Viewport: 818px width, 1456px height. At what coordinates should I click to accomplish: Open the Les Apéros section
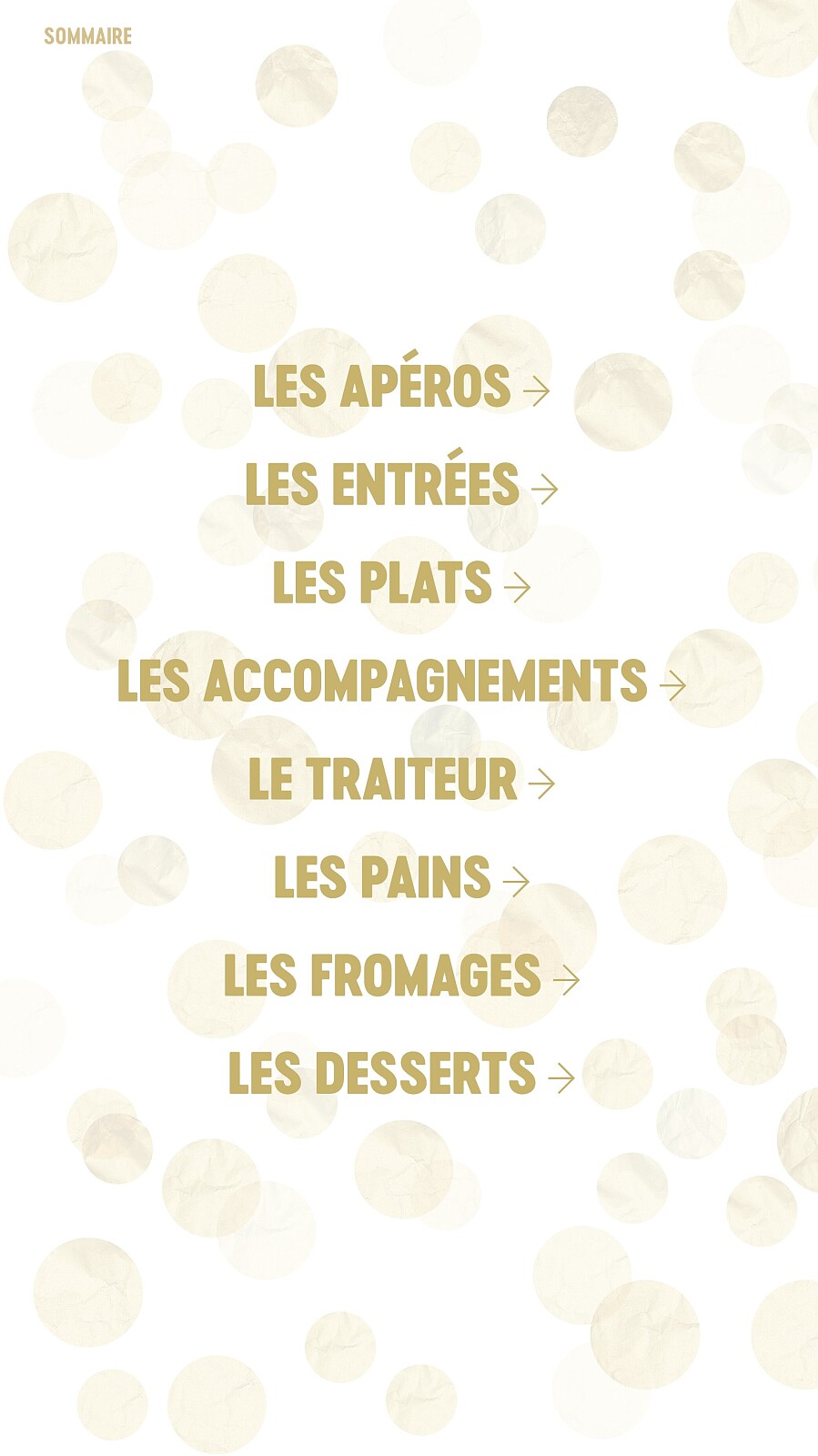(x=400, y=388)
